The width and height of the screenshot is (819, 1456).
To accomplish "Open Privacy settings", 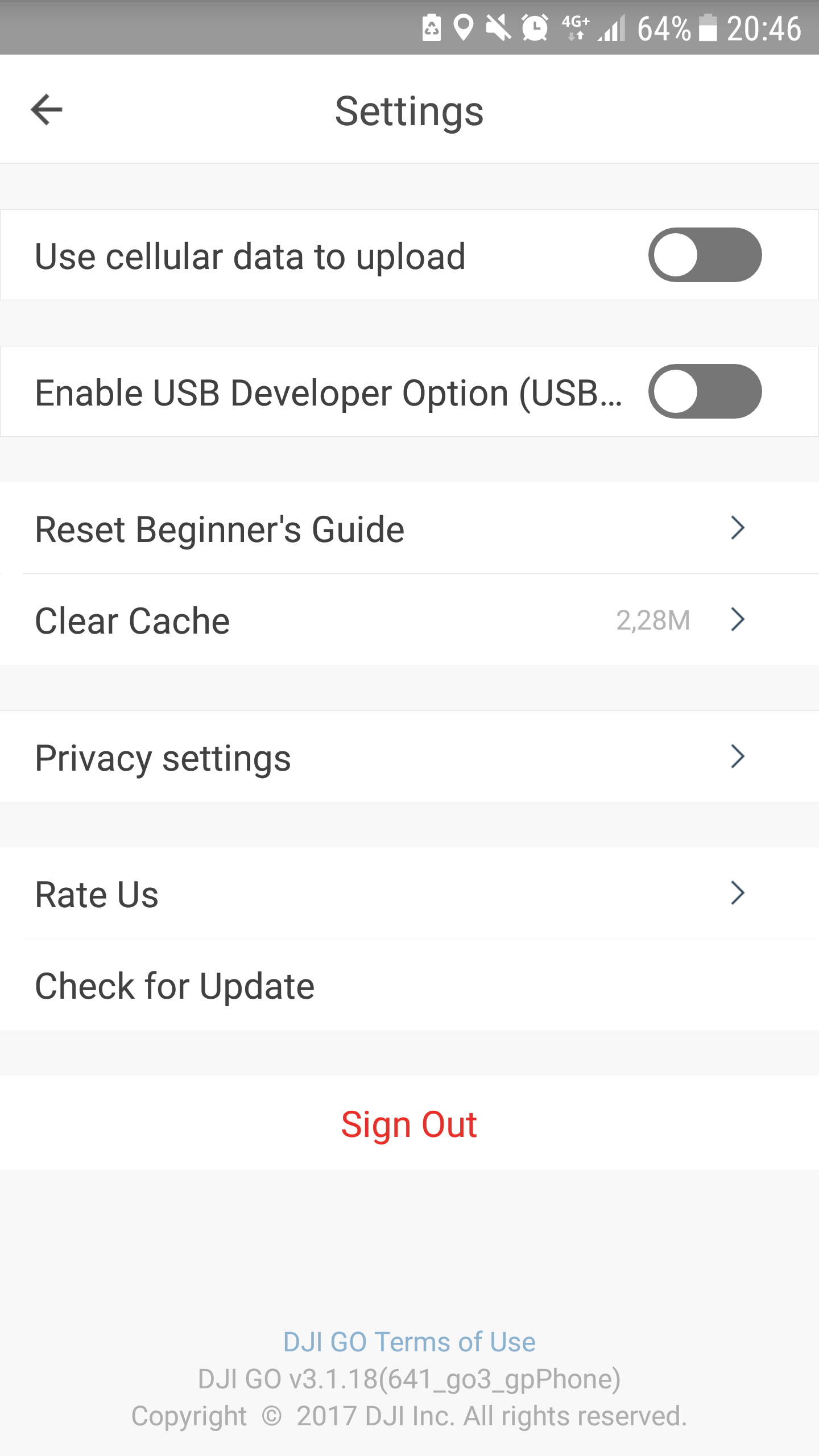I will click(x=409, y=756).
